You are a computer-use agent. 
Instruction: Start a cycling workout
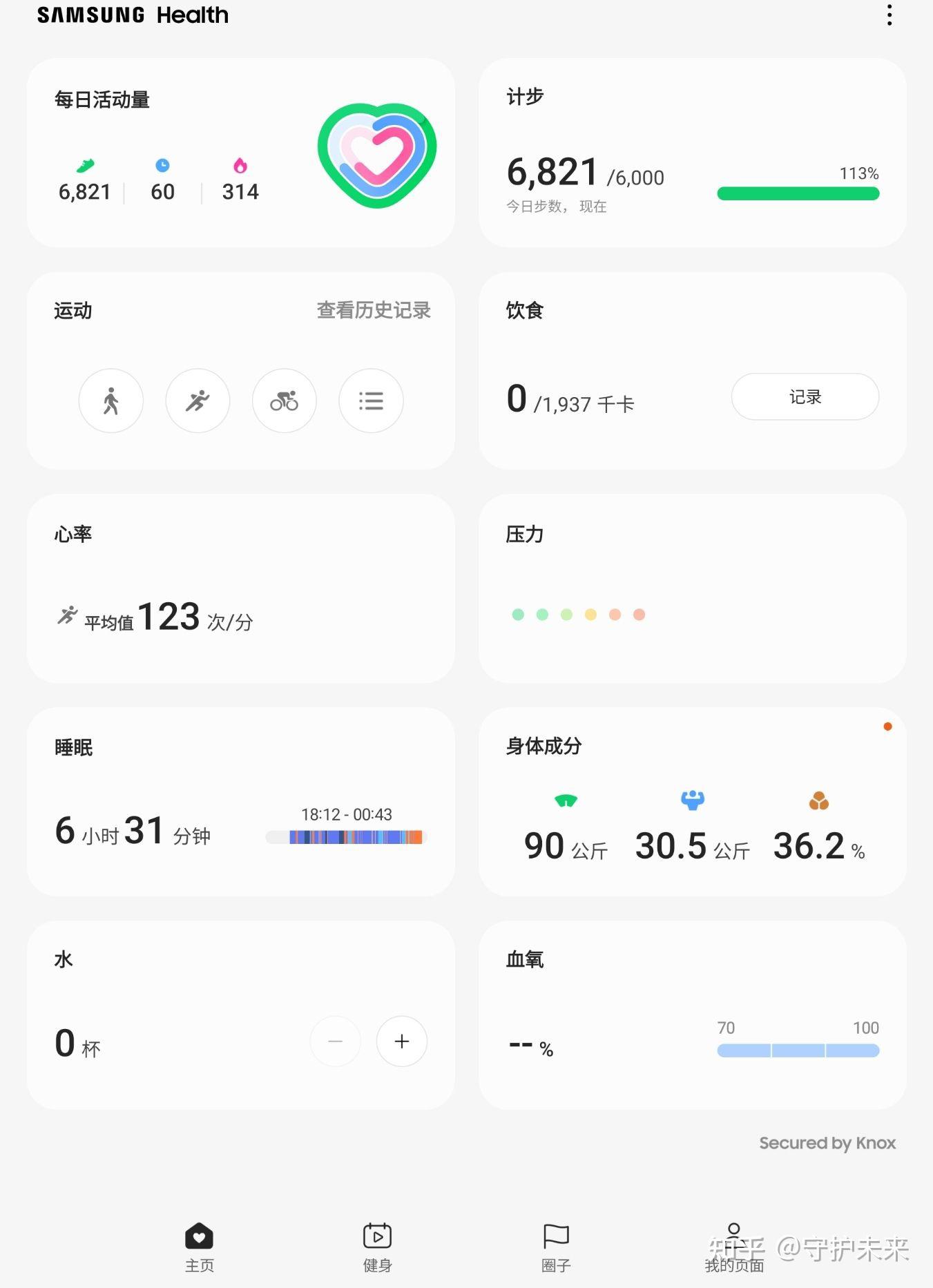(285, 401)
